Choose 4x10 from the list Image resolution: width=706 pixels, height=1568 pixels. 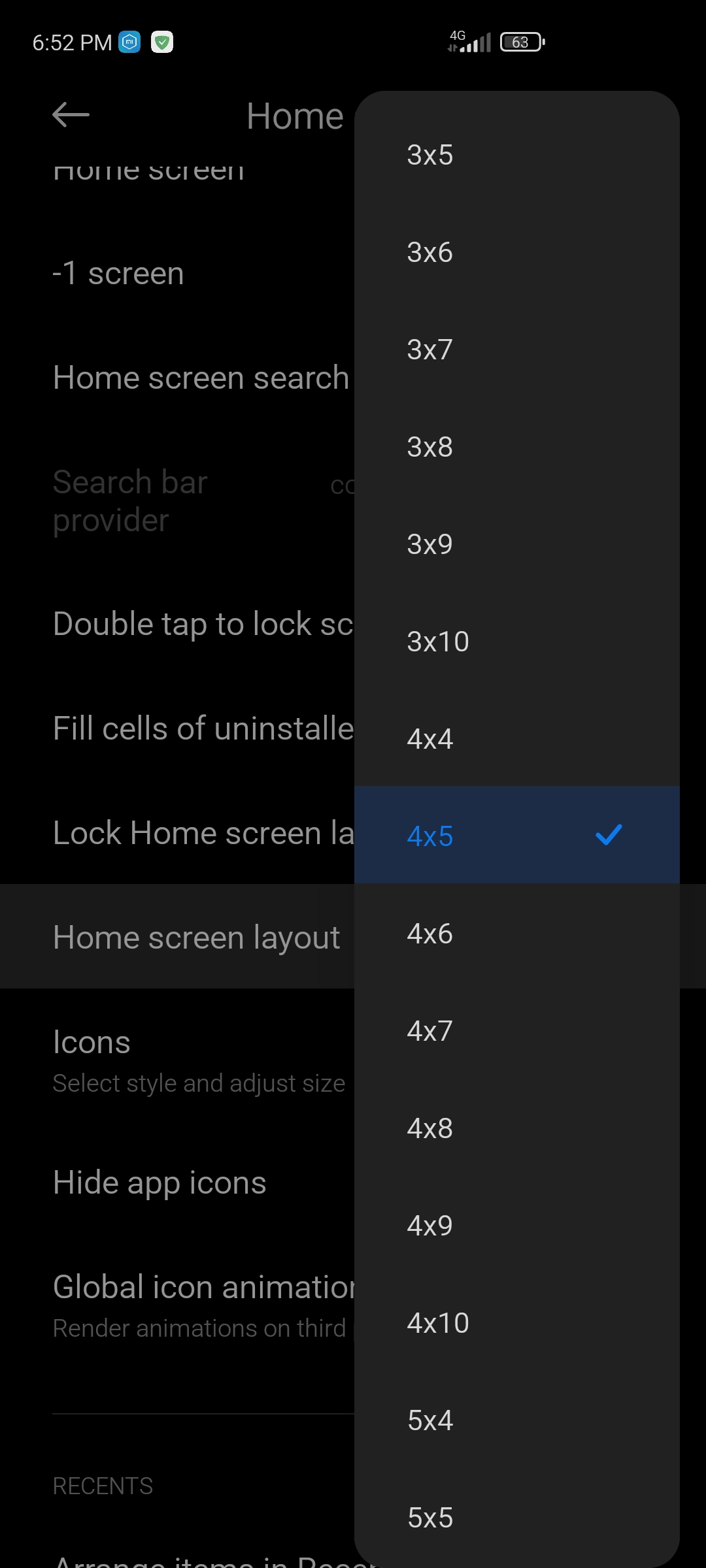(x=516, y=1323)
